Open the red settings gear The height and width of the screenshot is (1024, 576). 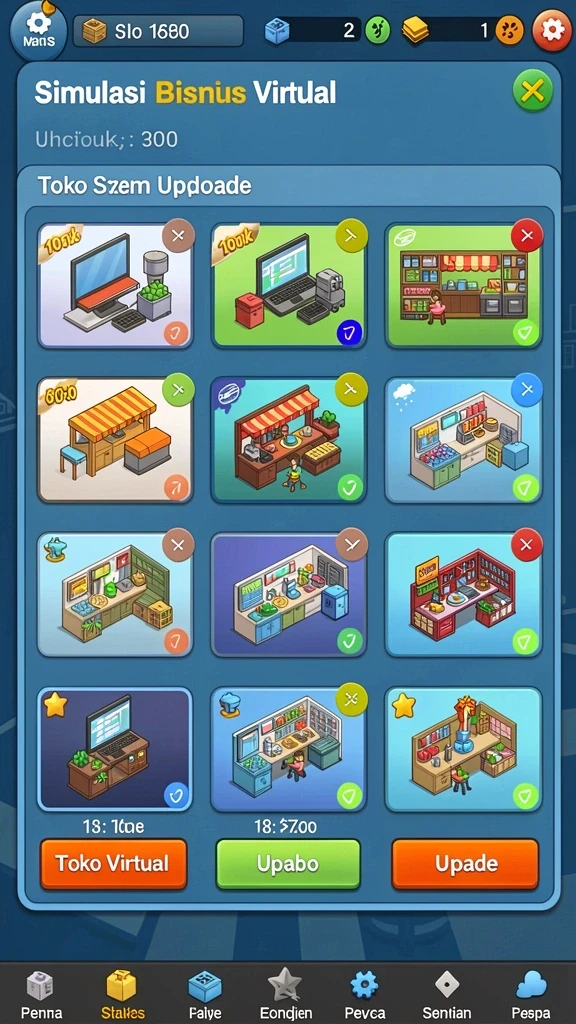coord(552,30)
